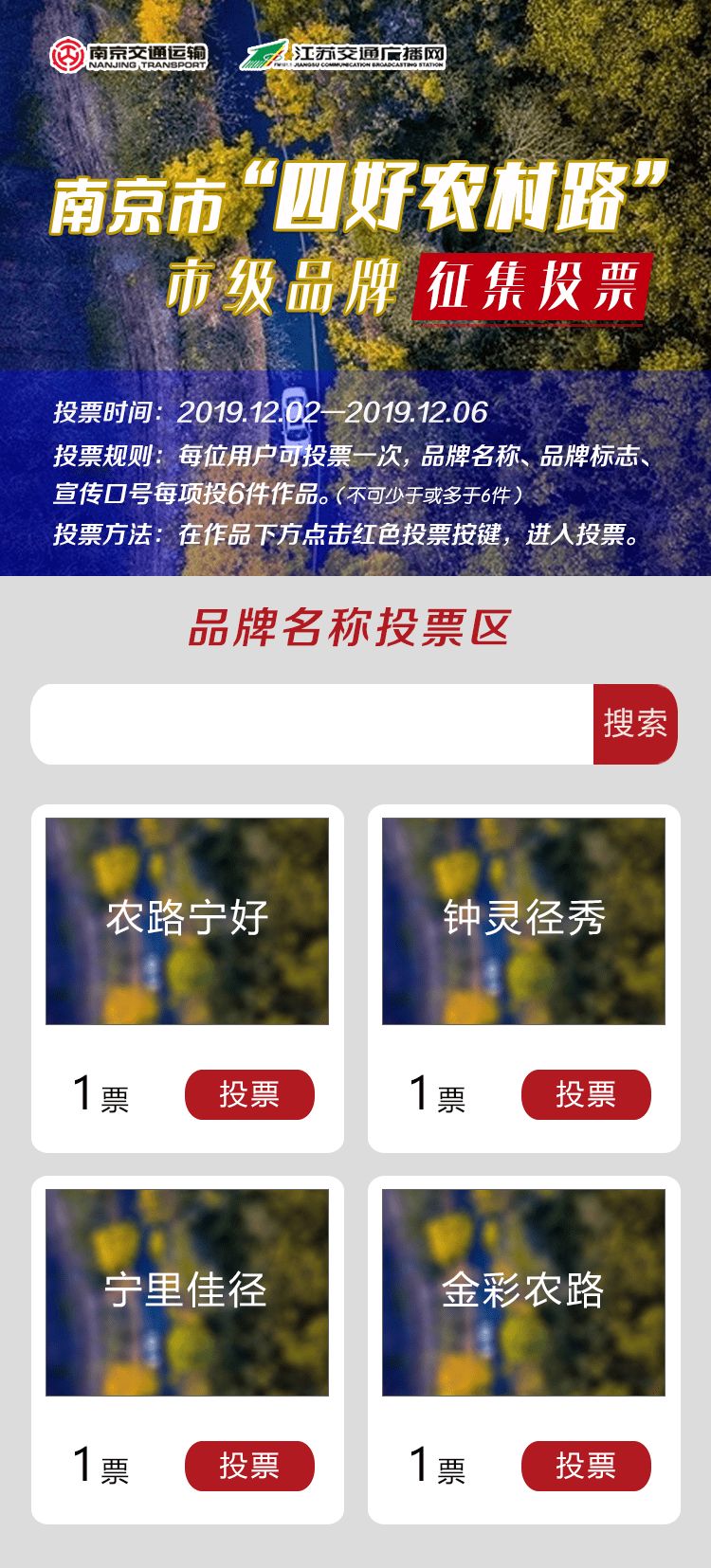Open the 钟灵径秀 entry image
This screenshot has height=1568, width=711.
[x=524, y=921]
